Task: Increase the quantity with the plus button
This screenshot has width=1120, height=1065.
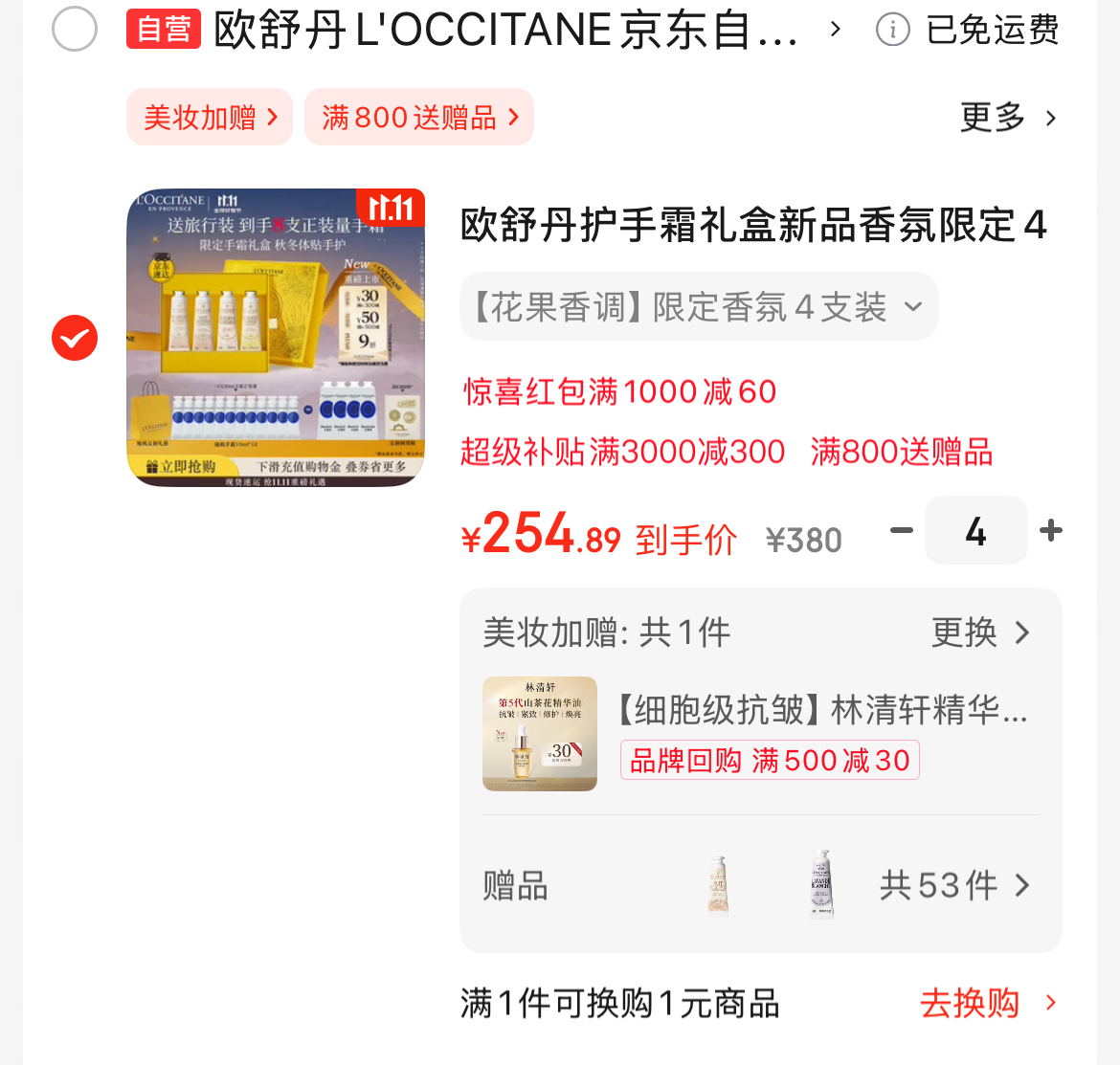Action: tap(1051, 530)
